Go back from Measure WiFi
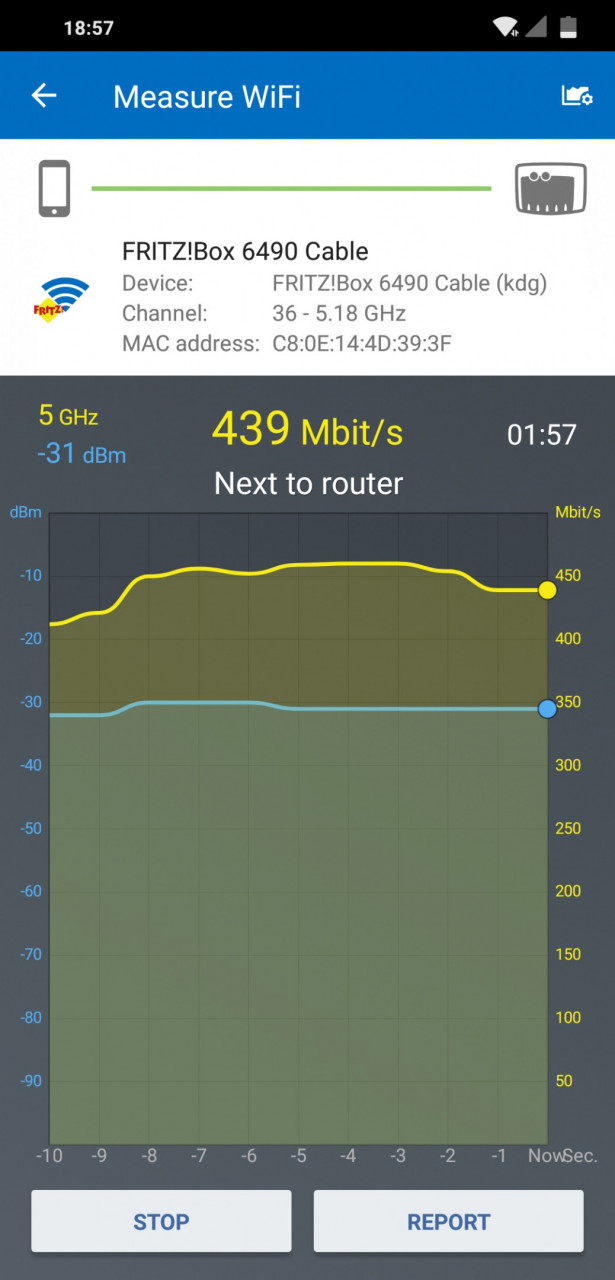This screenshot has width=615, height=1280. 44,96
